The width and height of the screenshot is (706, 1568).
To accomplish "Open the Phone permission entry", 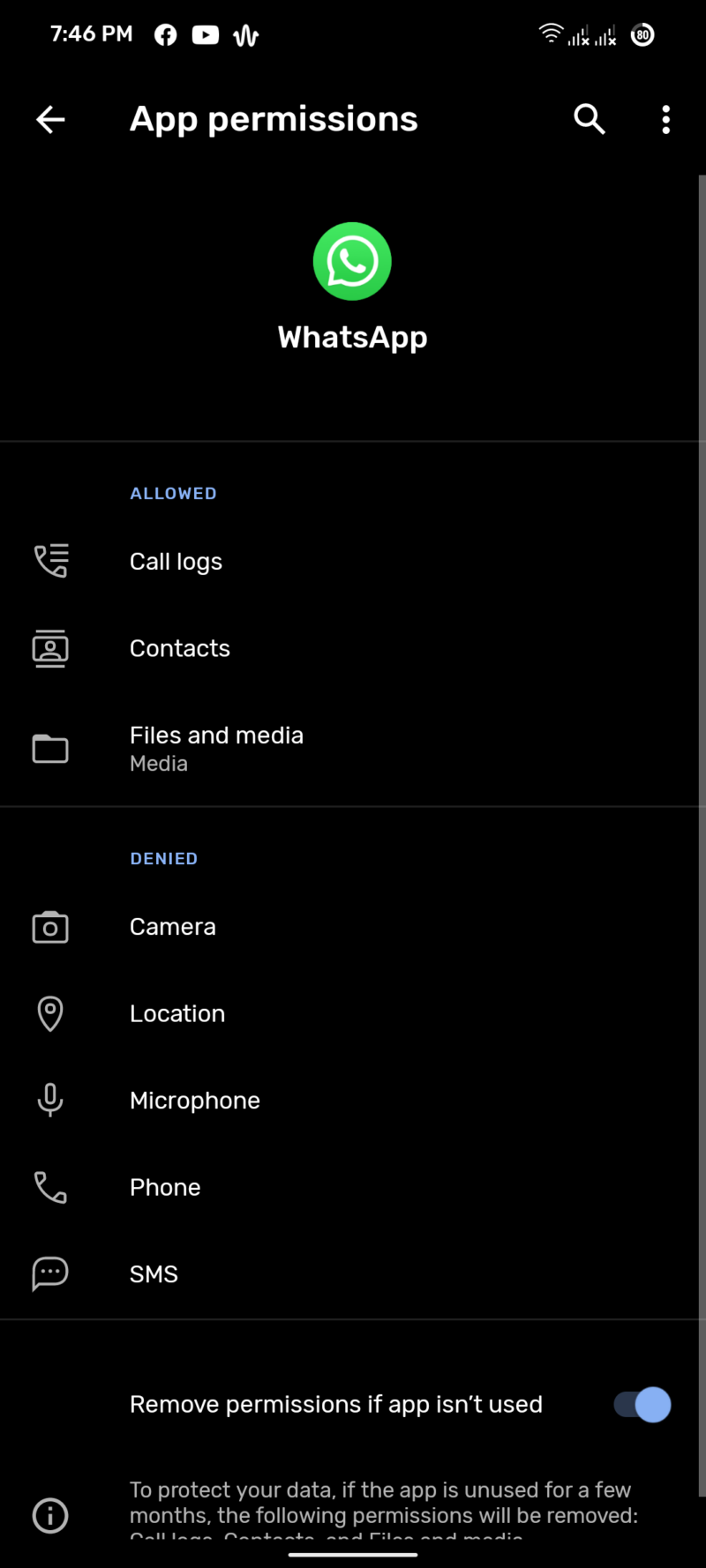I will [165, 1187].
